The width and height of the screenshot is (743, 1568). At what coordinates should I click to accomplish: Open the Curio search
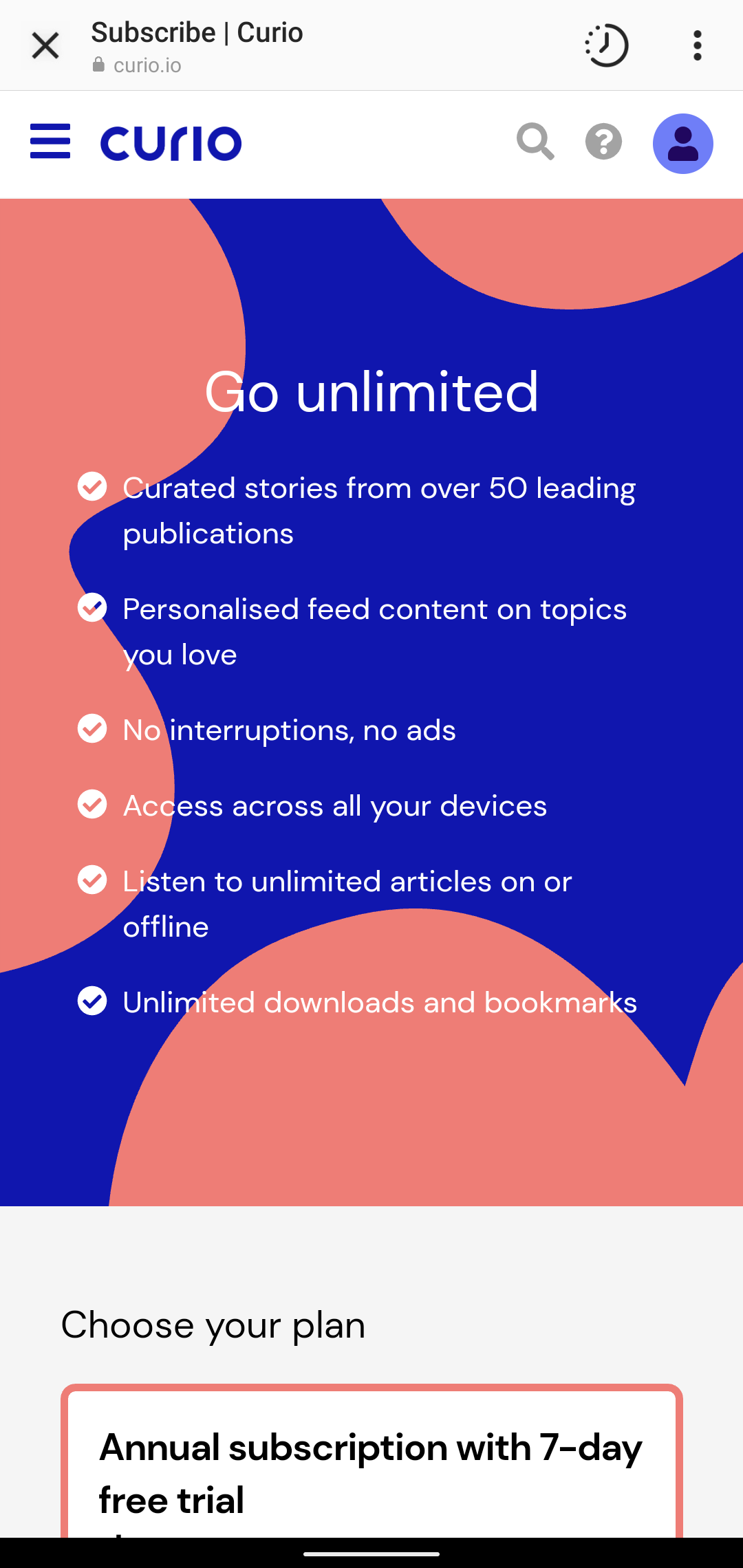[535, 142]
